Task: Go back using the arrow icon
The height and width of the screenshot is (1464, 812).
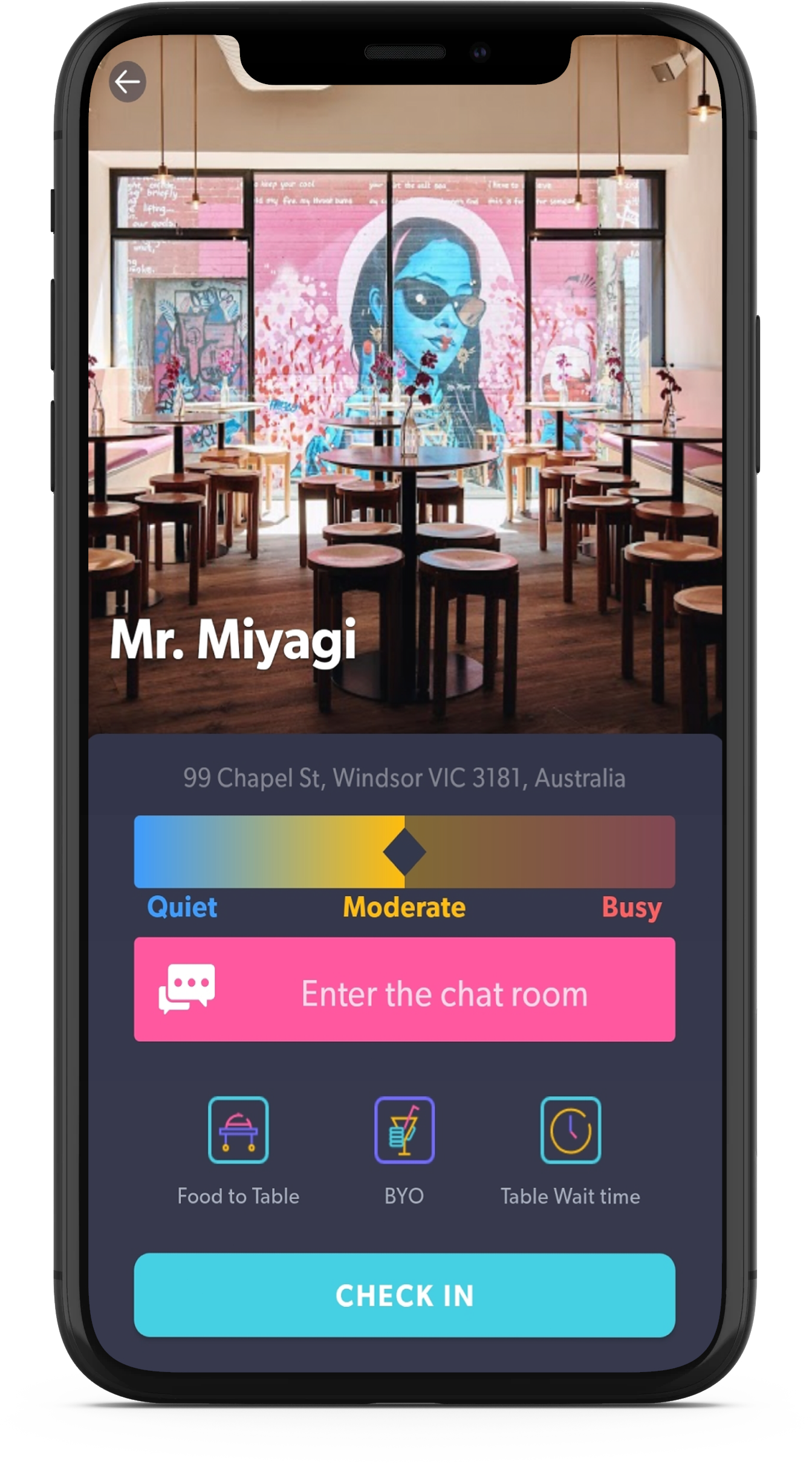Action: point(128,82)
